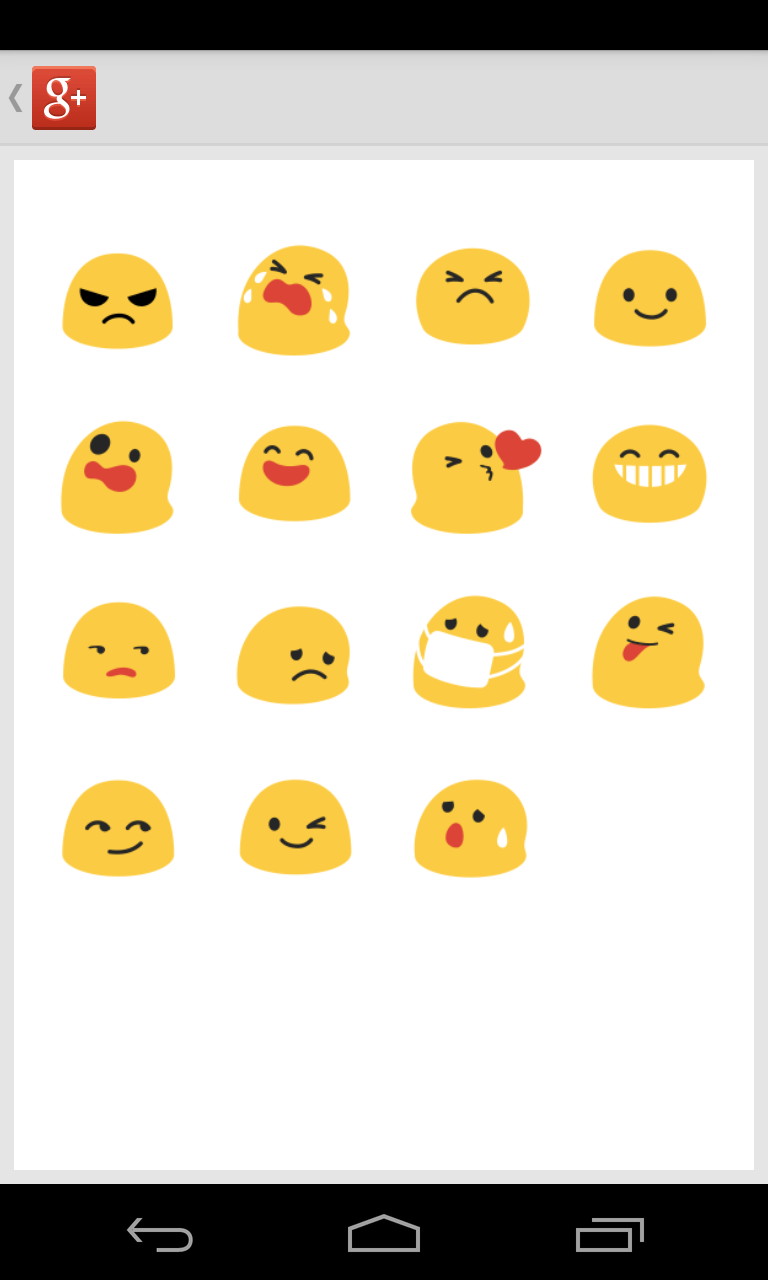
Task: Open recent apps from navigation bar
Action: [x=609, y=1234]
